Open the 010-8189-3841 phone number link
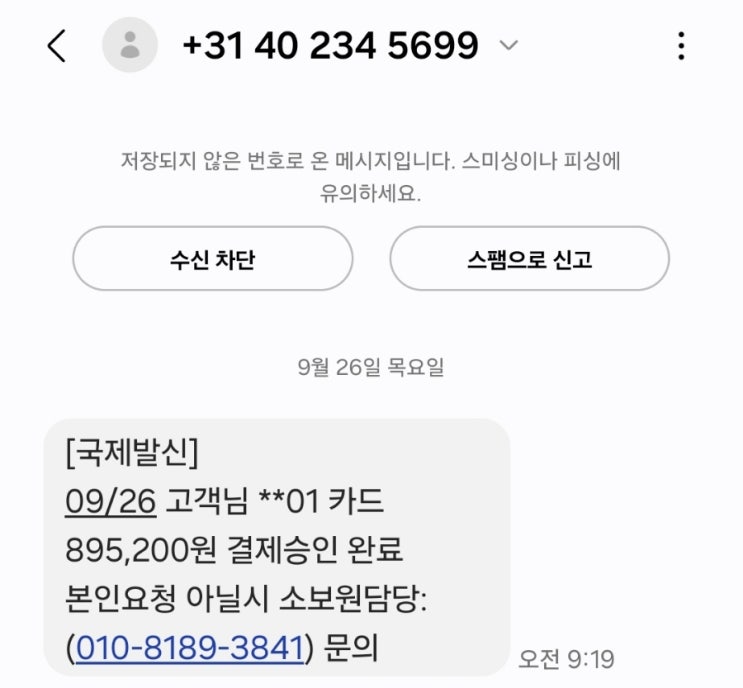 [190, 648]
